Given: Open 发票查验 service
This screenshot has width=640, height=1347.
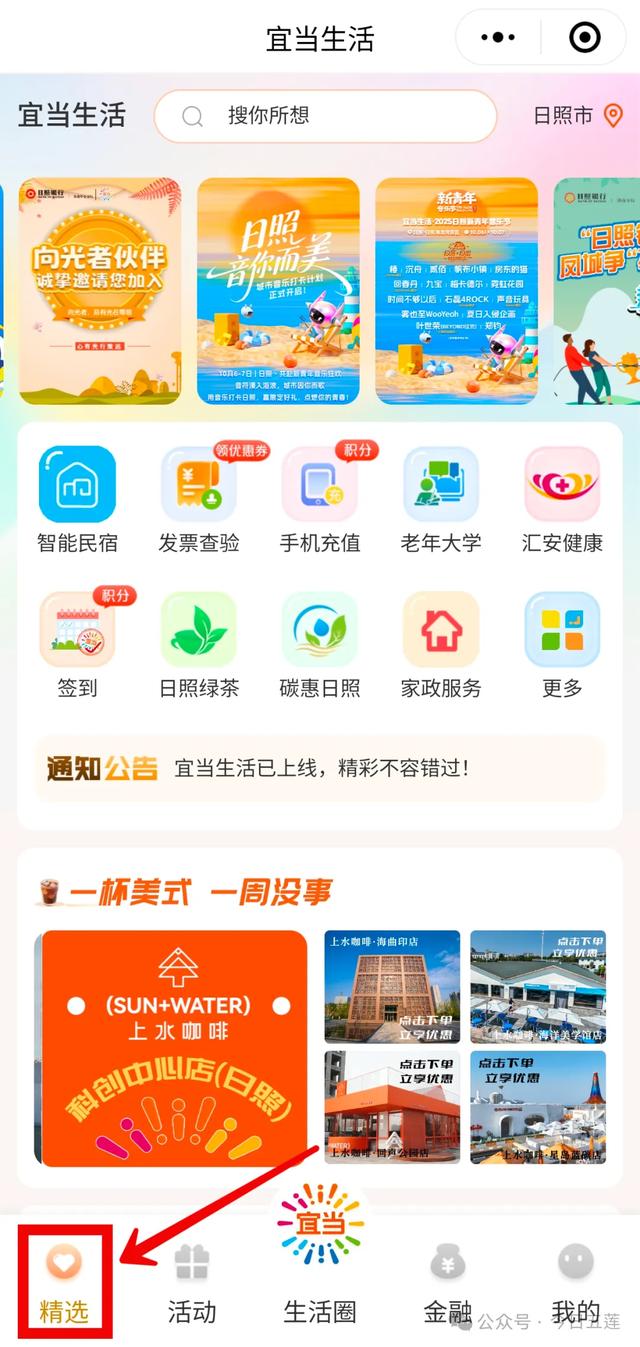Looking at the screenshot, I should (x=199, y=499).
